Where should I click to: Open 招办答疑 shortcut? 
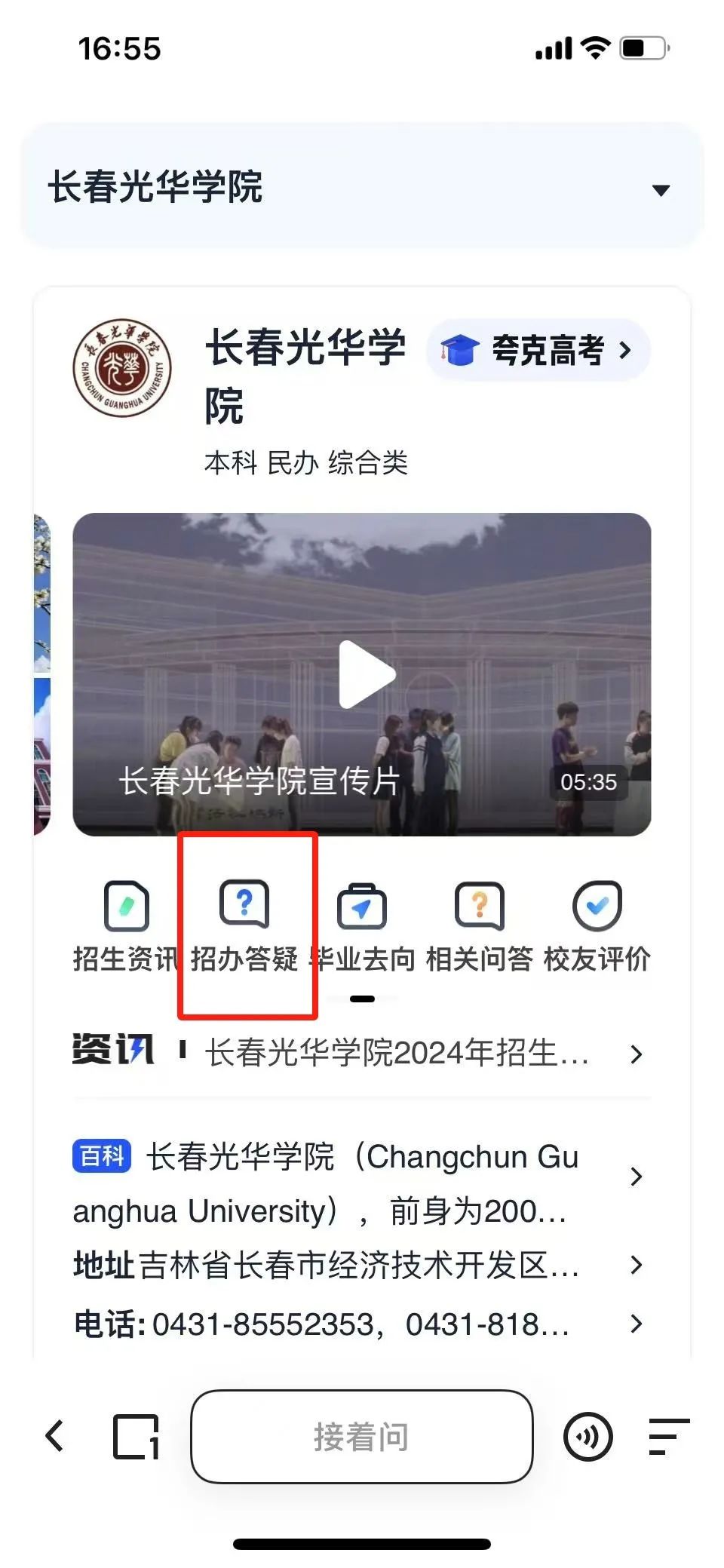[x=244, y=926]
